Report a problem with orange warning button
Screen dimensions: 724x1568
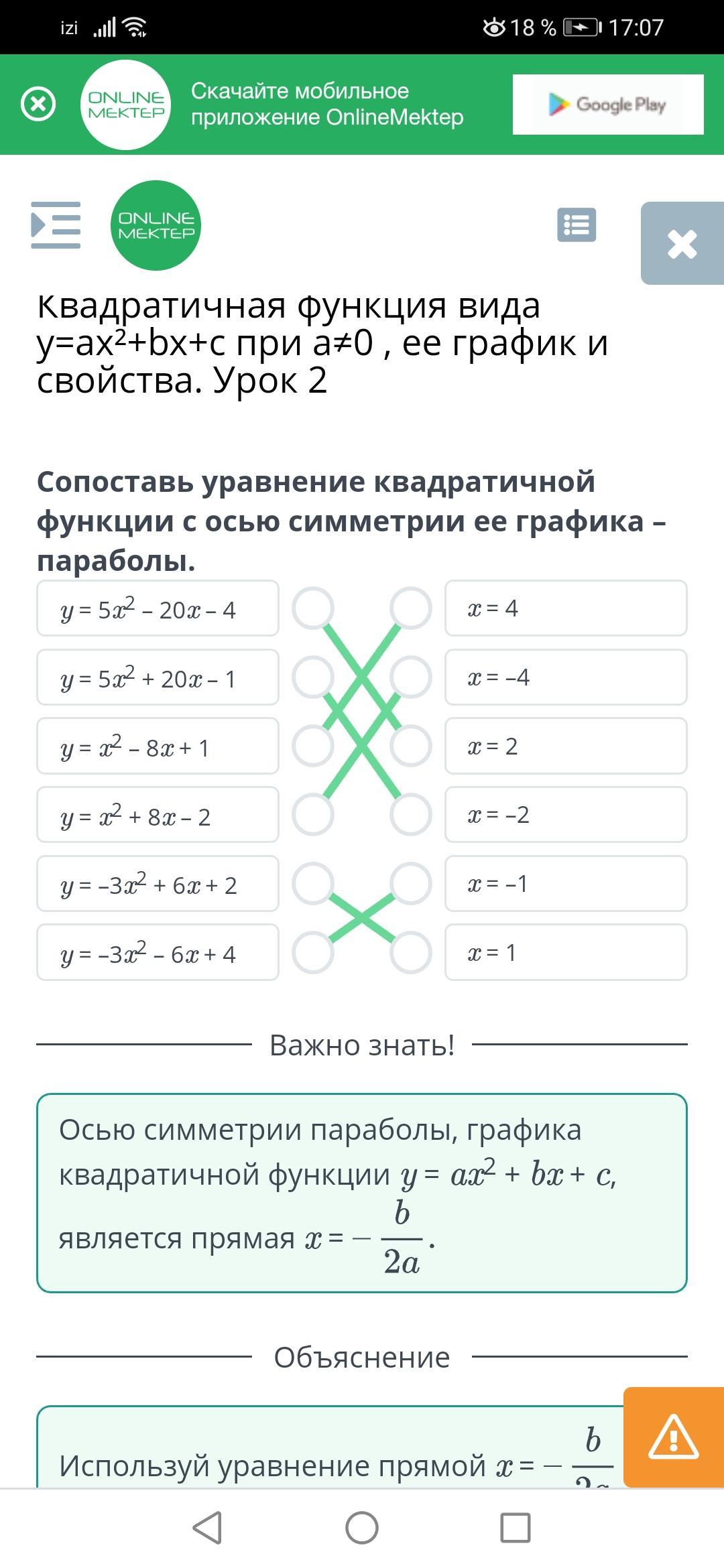pos(673,1438)
